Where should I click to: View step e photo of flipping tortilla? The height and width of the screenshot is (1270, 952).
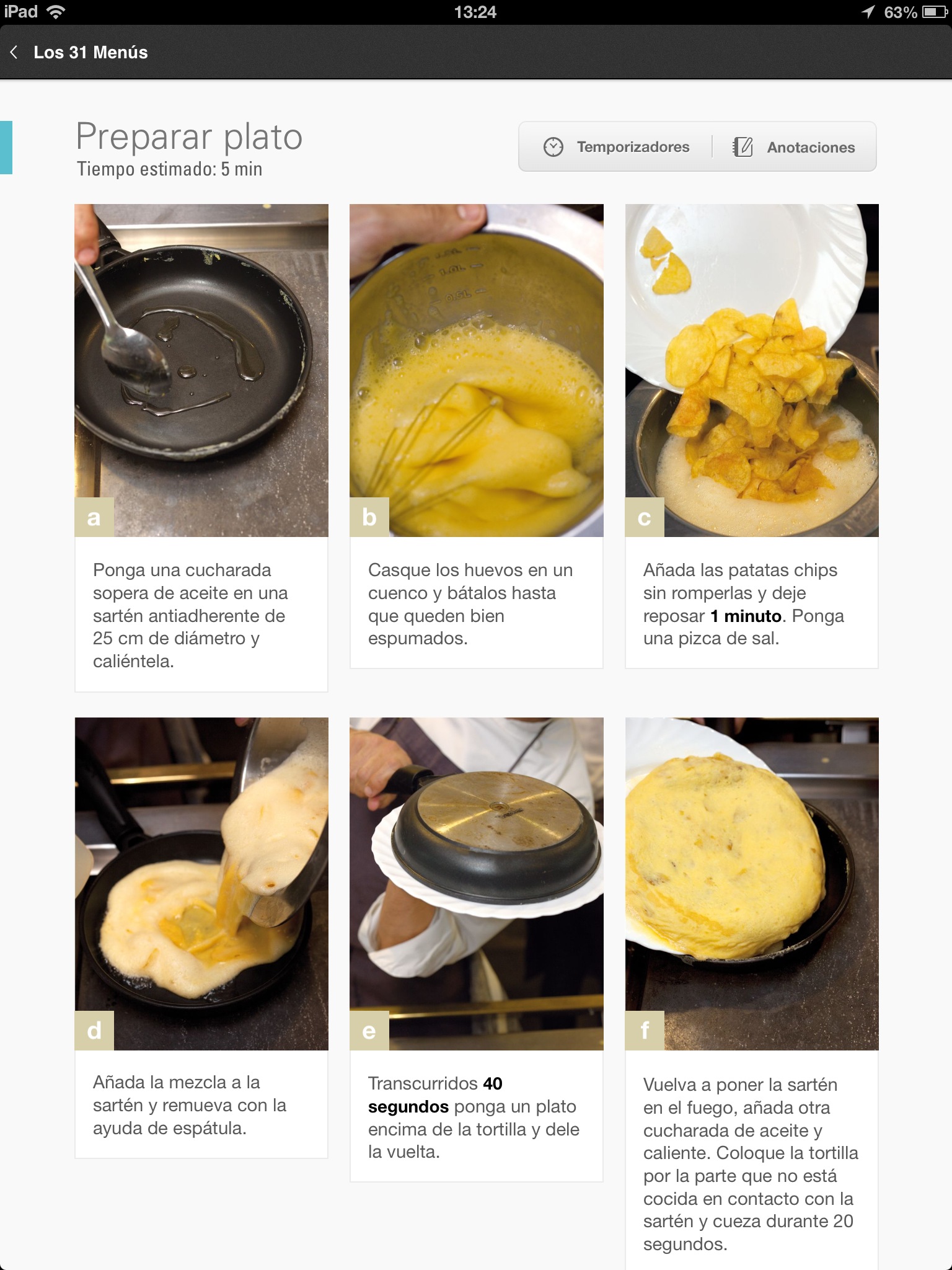click(476, 884)
